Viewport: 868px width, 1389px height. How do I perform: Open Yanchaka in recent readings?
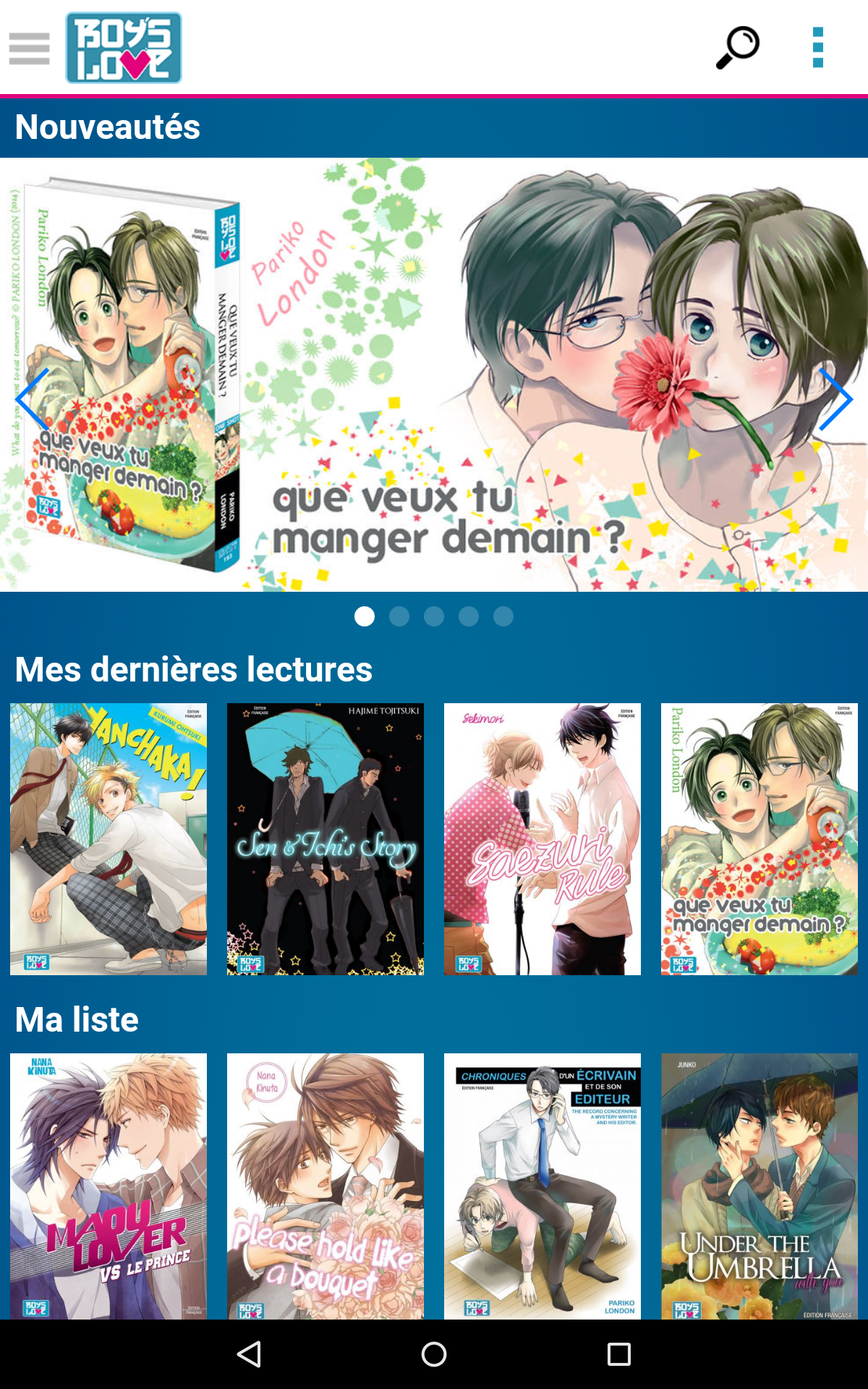click(109, 839)
